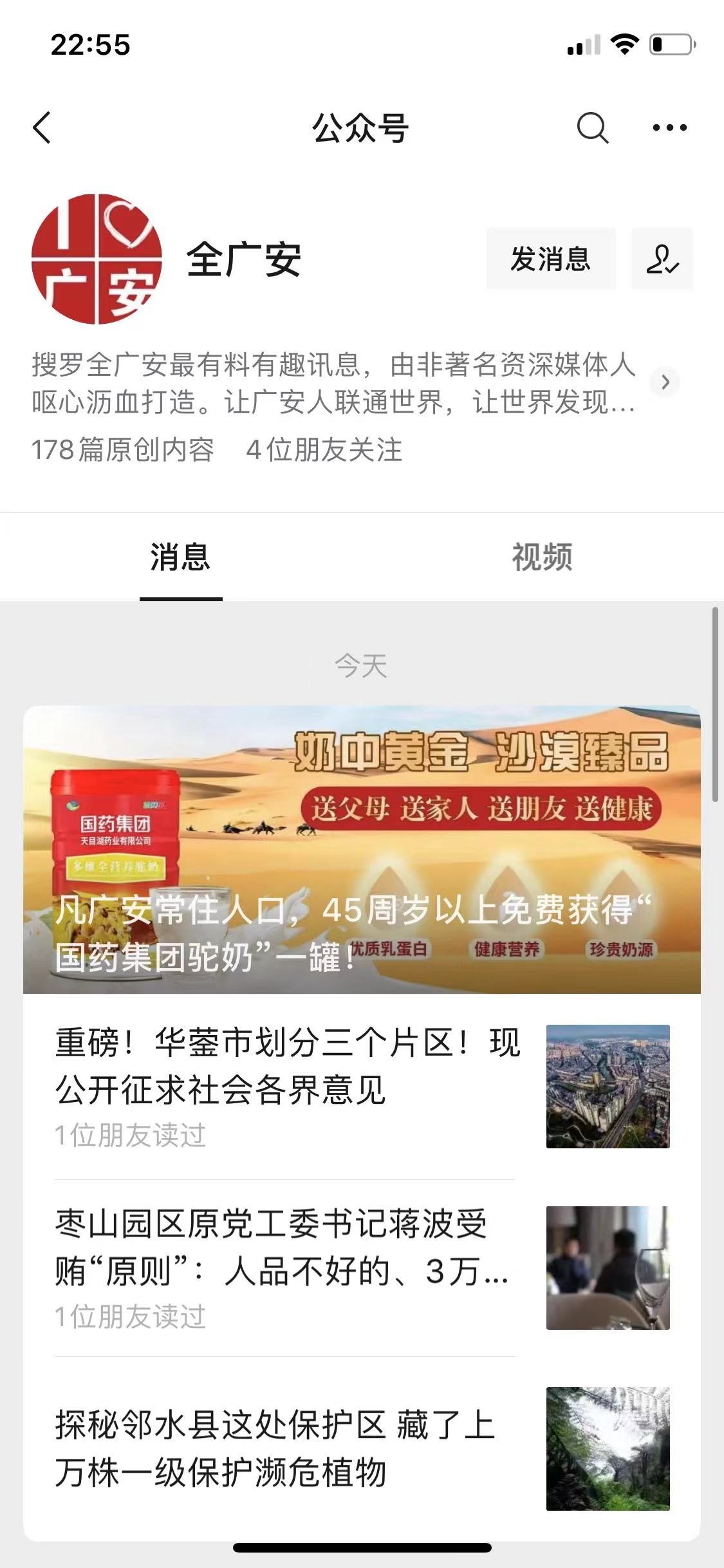Select the 消息 tab
Image resolution: width=724 pixels, height=1568 pixels.
(x=180, y=557)
